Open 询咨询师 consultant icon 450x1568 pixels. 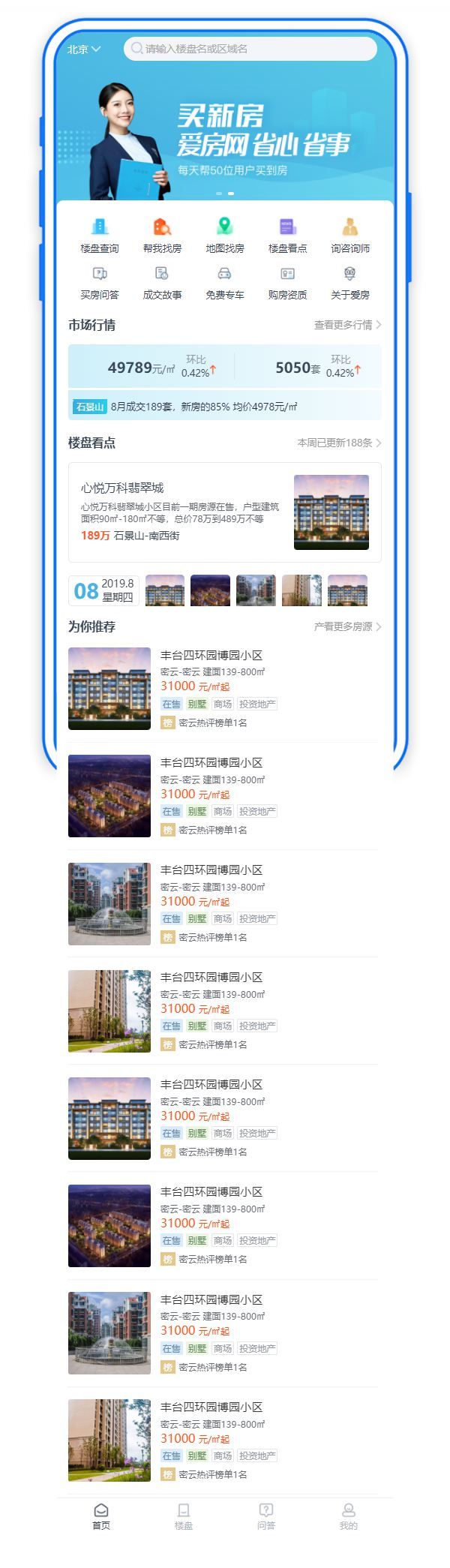pos(350,235)
